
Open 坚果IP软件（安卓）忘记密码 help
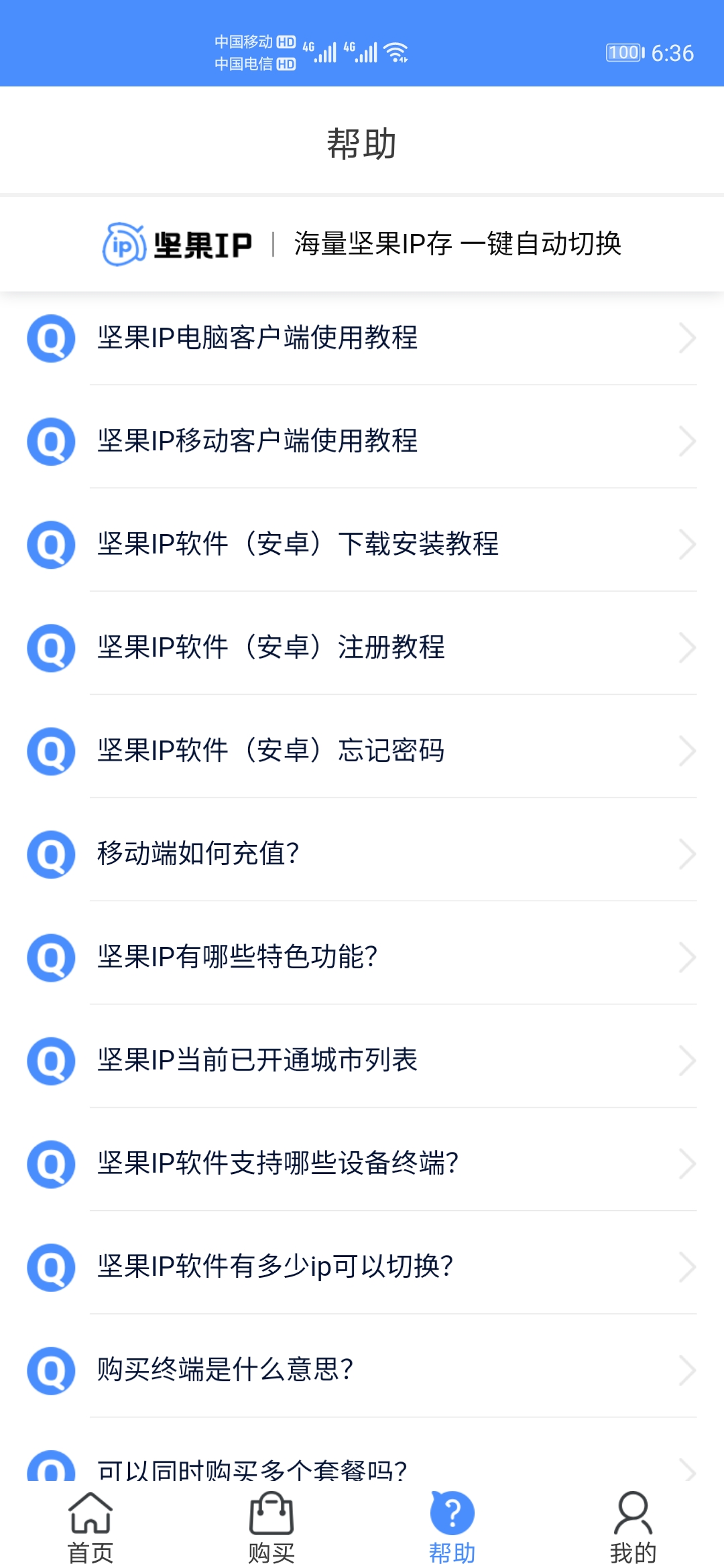[x=362, y=750]
